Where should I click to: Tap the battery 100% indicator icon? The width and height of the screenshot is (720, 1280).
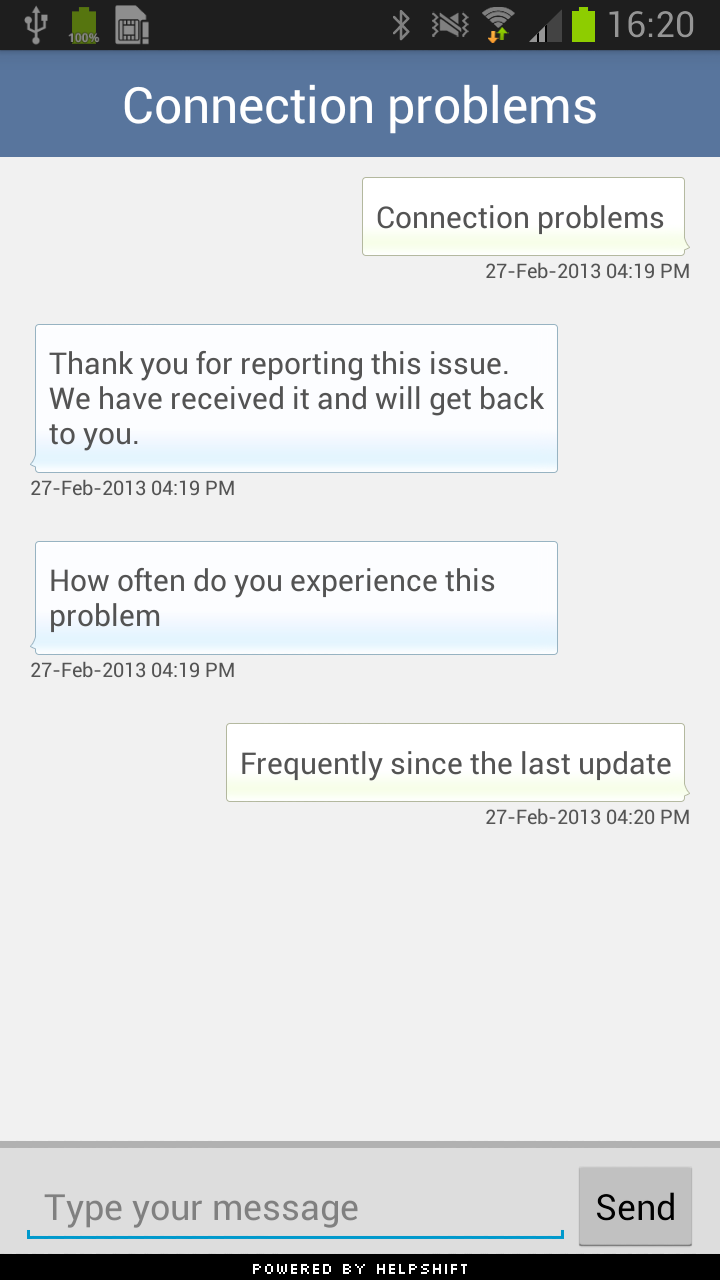82,23
